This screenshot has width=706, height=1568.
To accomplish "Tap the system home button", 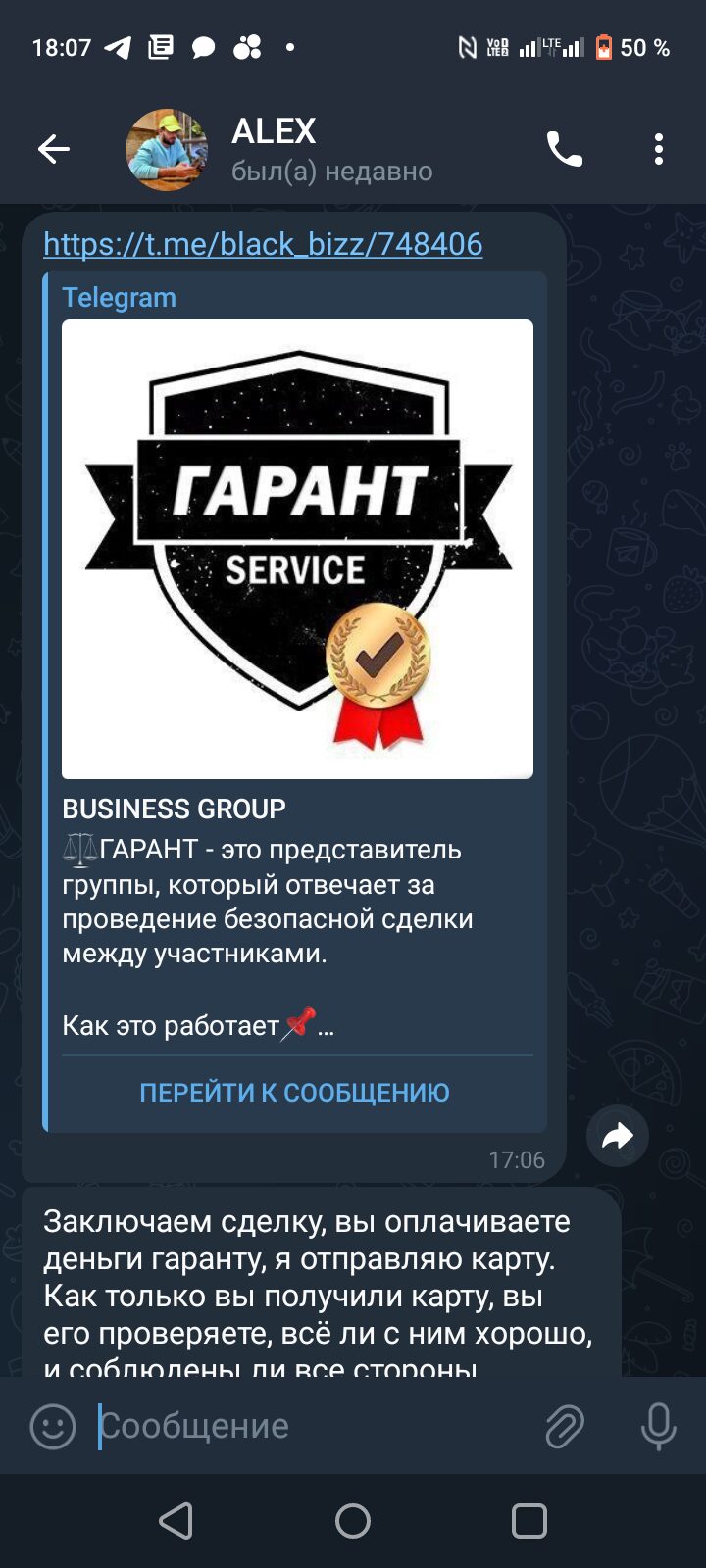I will click(353, 1521).
